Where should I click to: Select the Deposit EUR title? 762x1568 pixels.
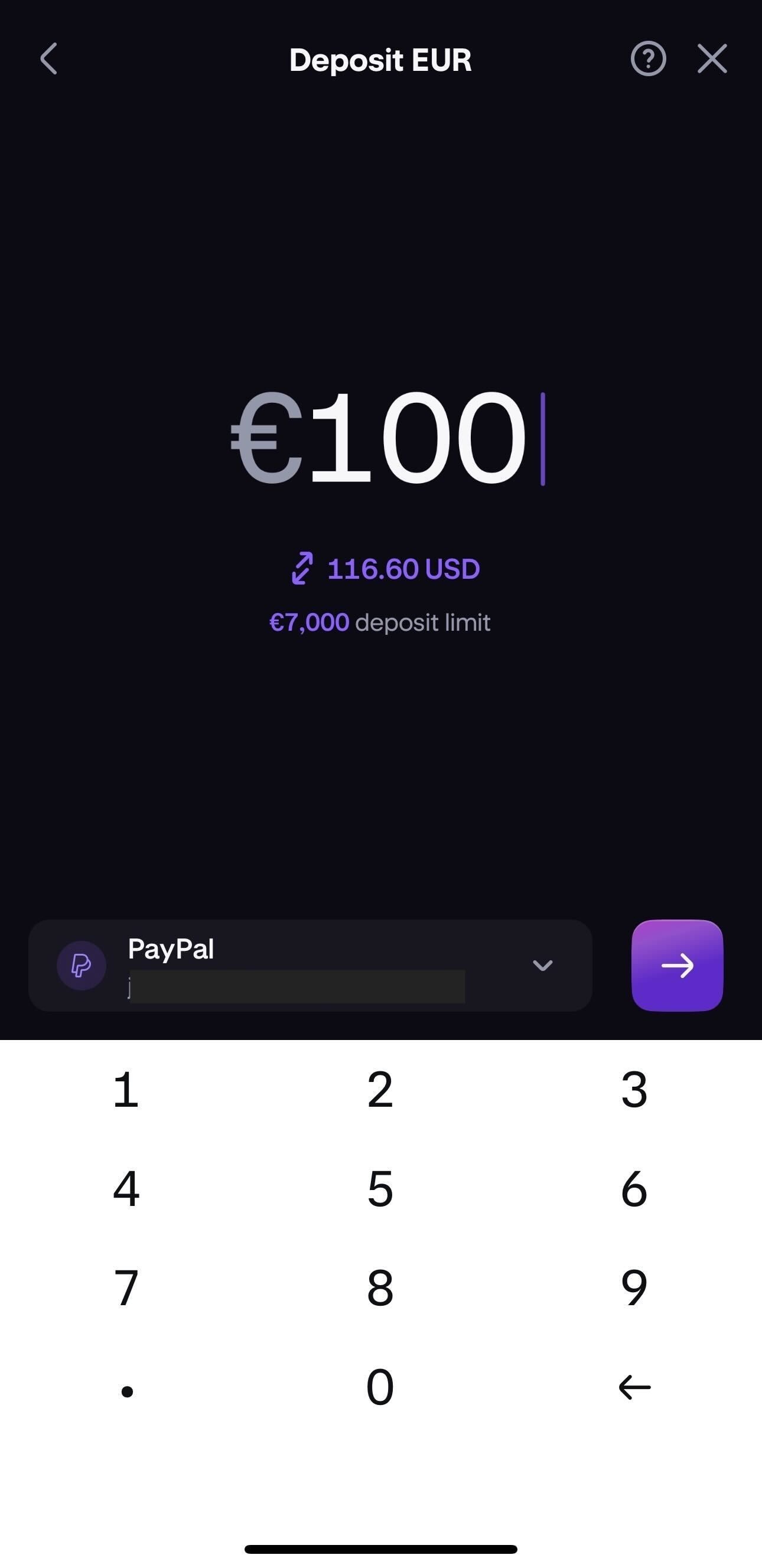coord(380,59)
